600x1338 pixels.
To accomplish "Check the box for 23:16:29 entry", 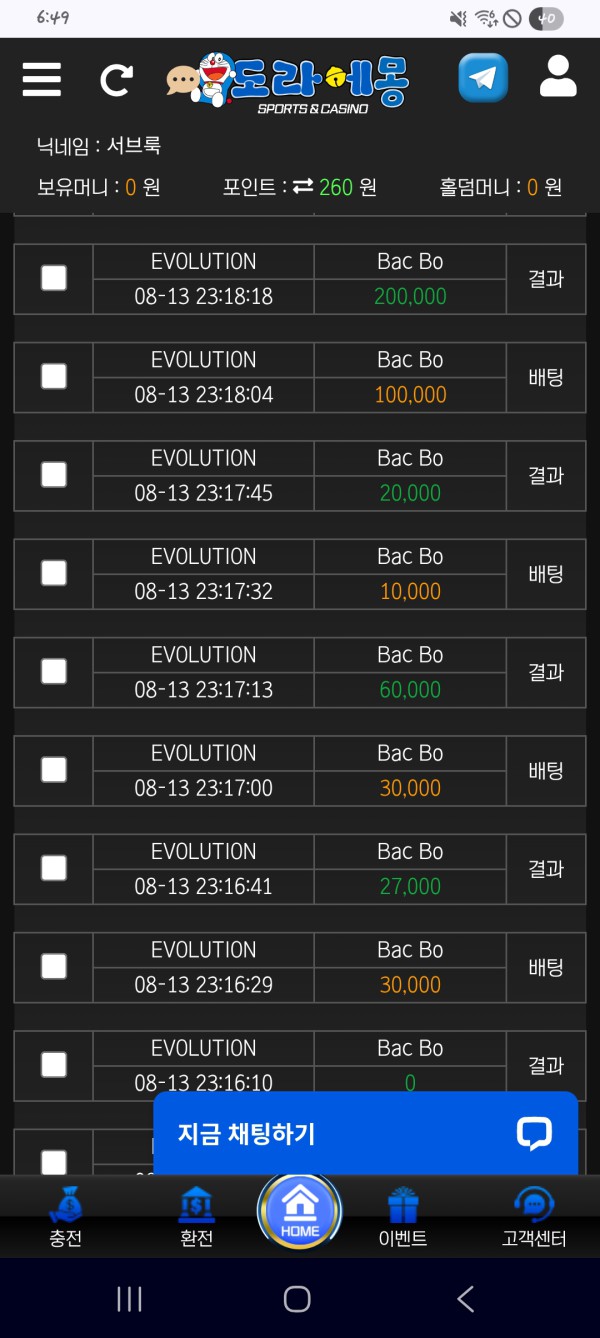I will 54,966.
